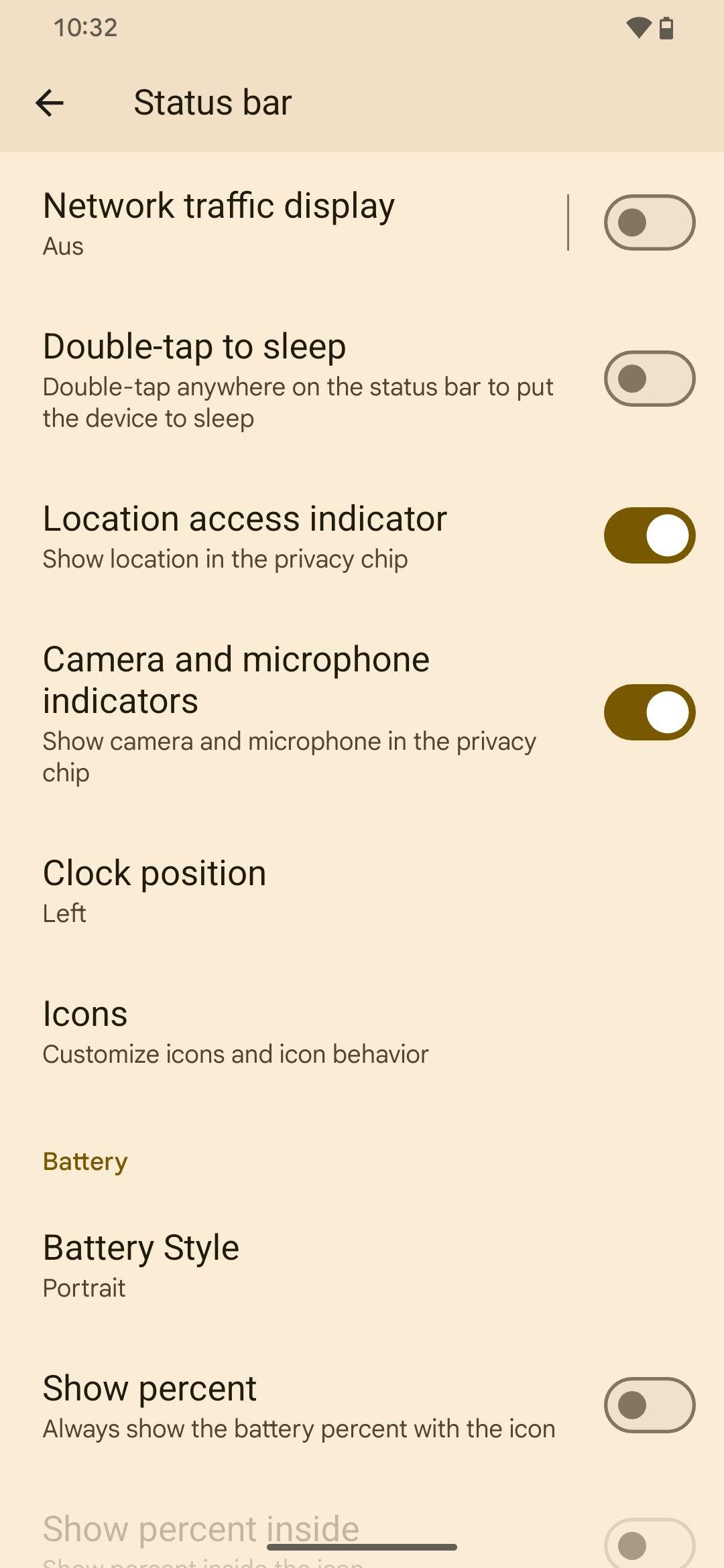Open Network traffic display settings

point(282,222)
